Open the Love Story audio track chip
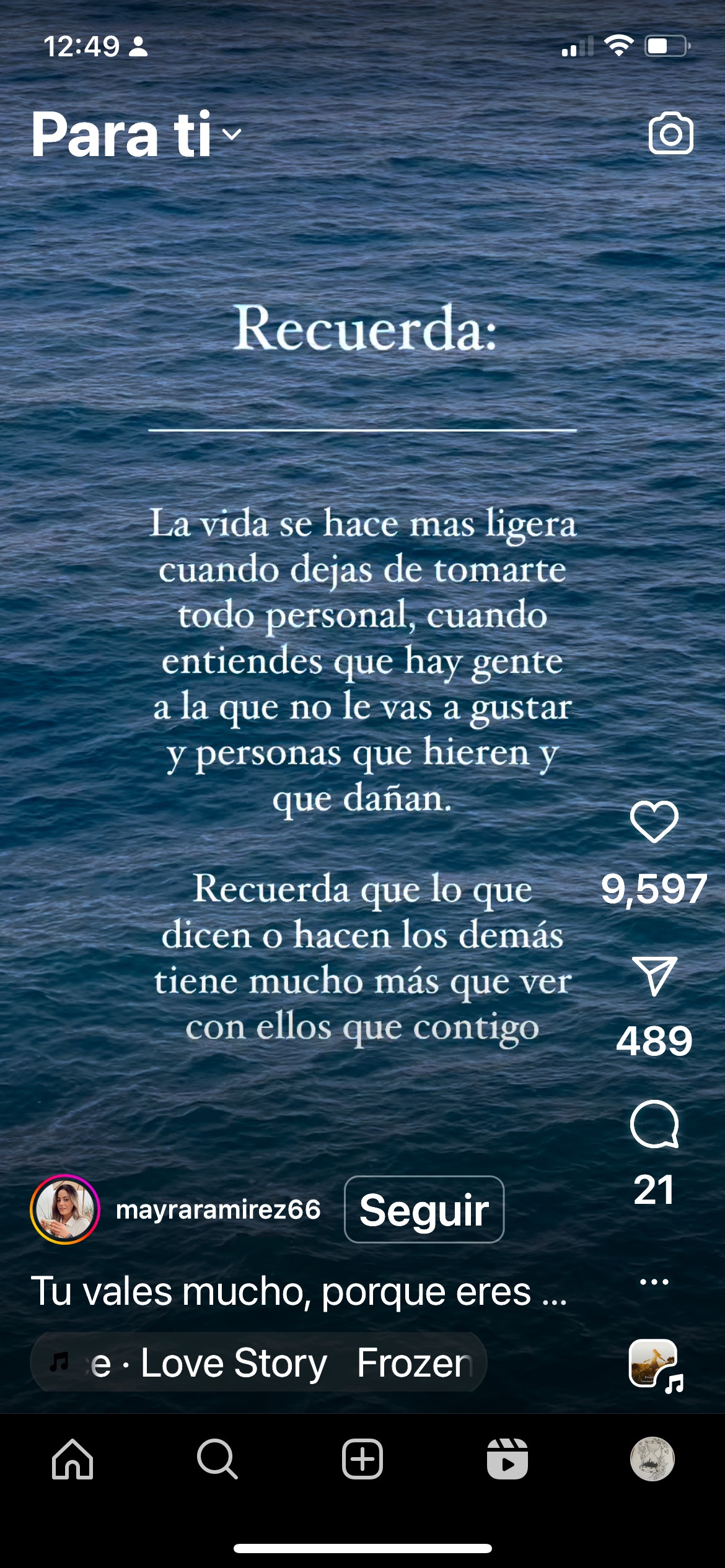Viewport: 725px width, 1568px height. [258, 1362]
